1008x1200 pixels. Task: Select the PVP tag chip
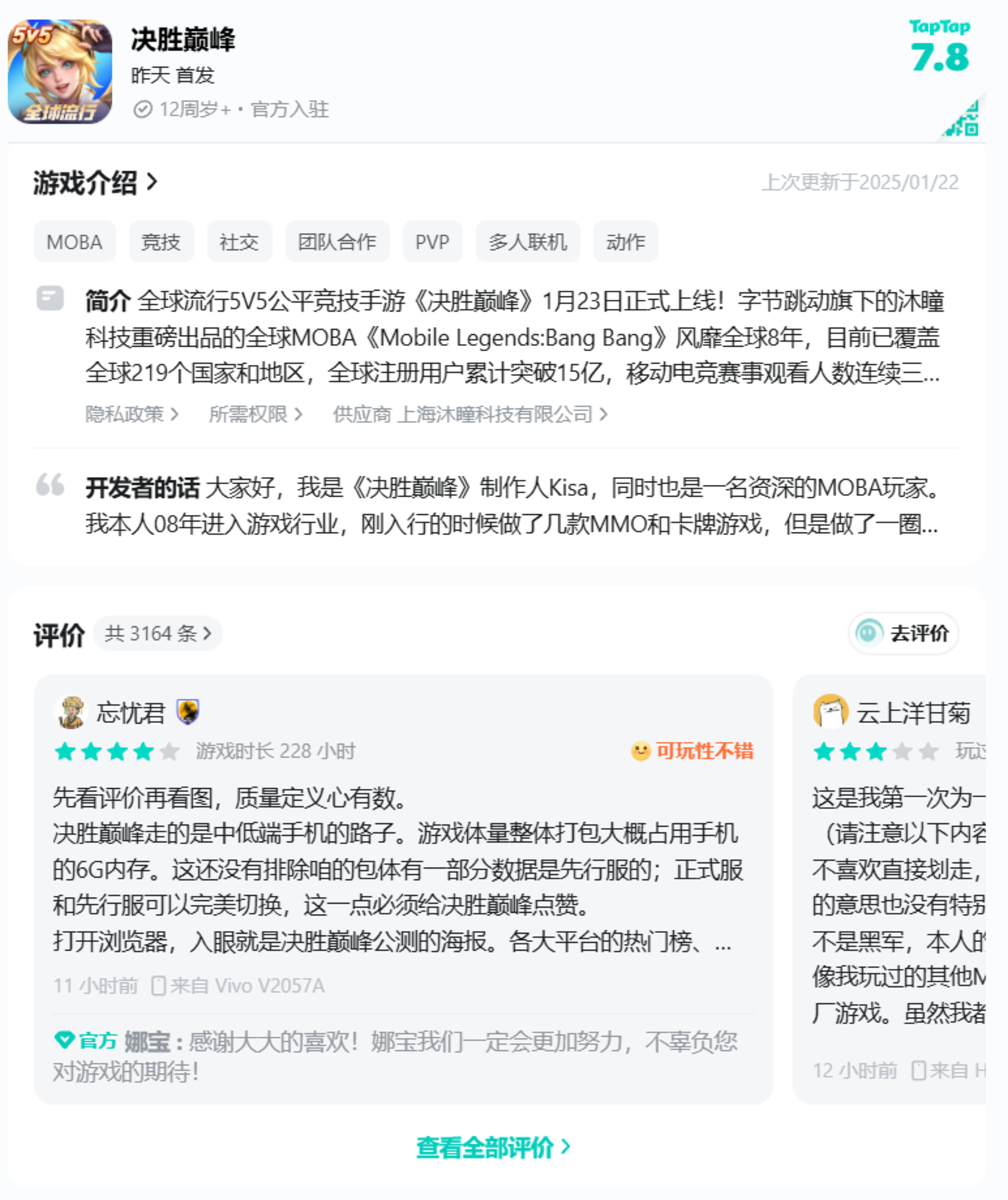coord(432,242)
